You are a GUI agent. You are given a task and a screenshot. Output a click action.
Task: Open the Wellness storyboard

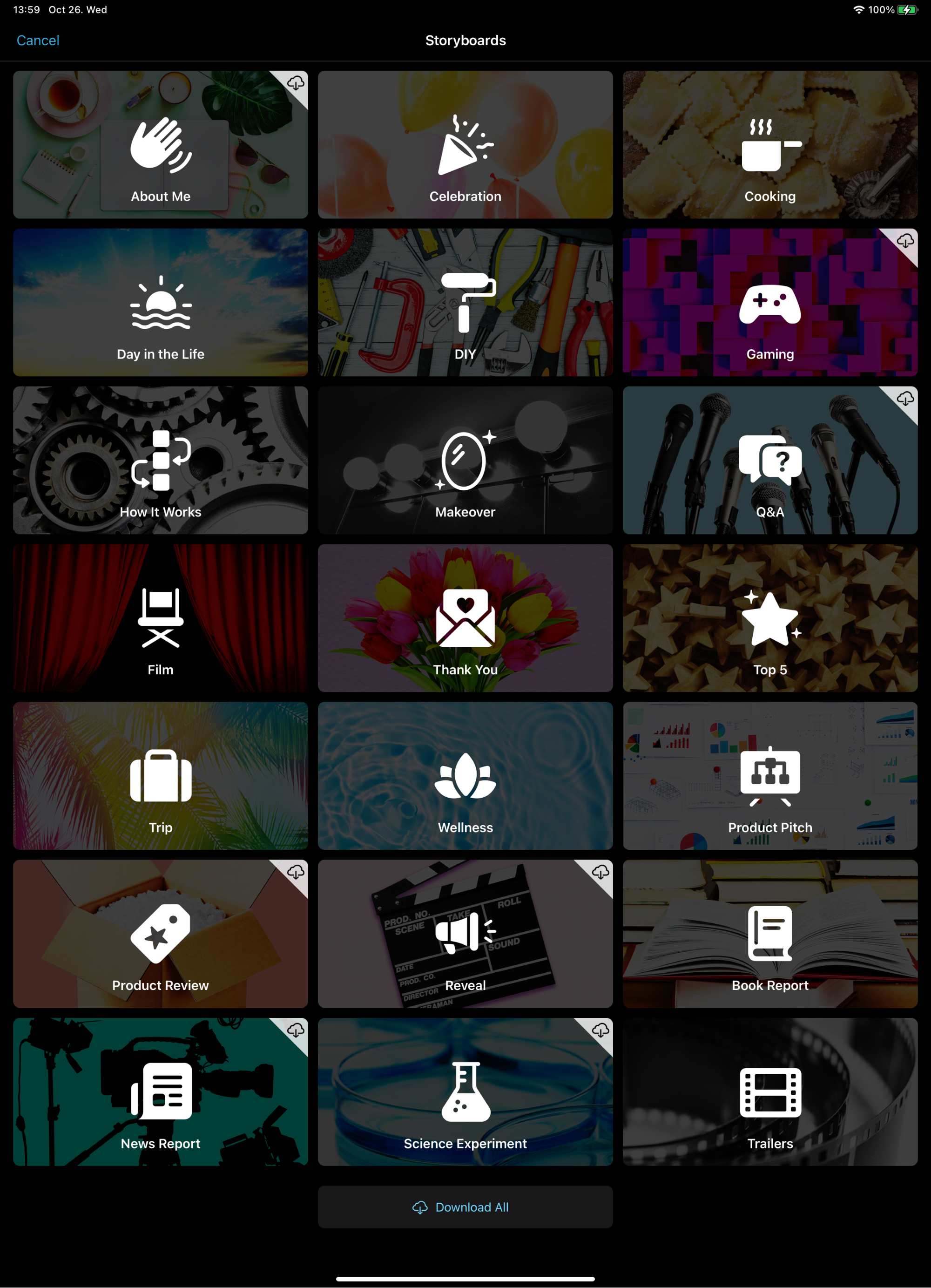pos(465,776)
